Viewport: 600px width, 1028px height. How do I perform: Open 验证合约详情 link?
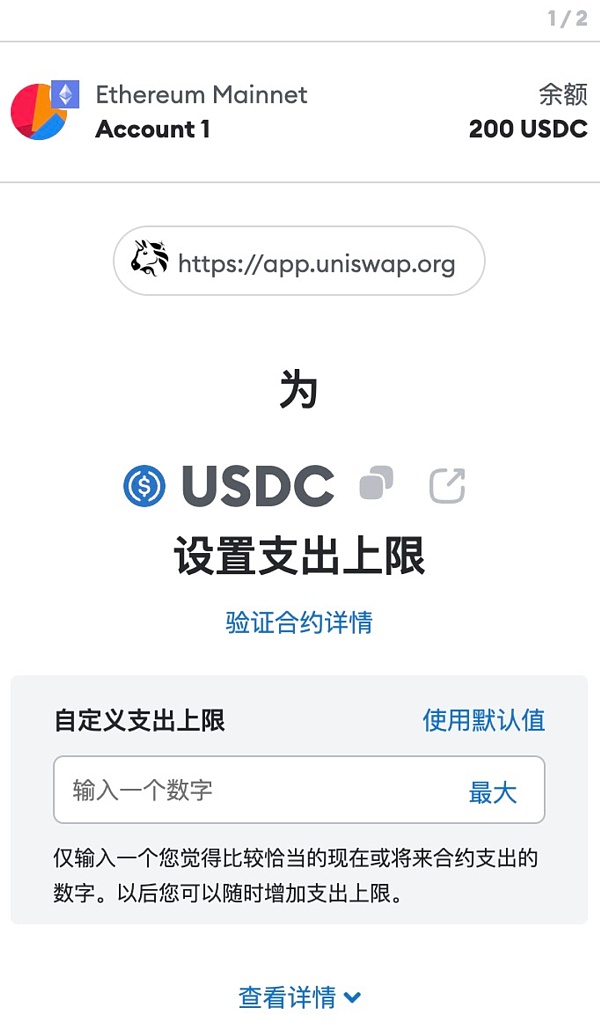click(x=299, y=622)
